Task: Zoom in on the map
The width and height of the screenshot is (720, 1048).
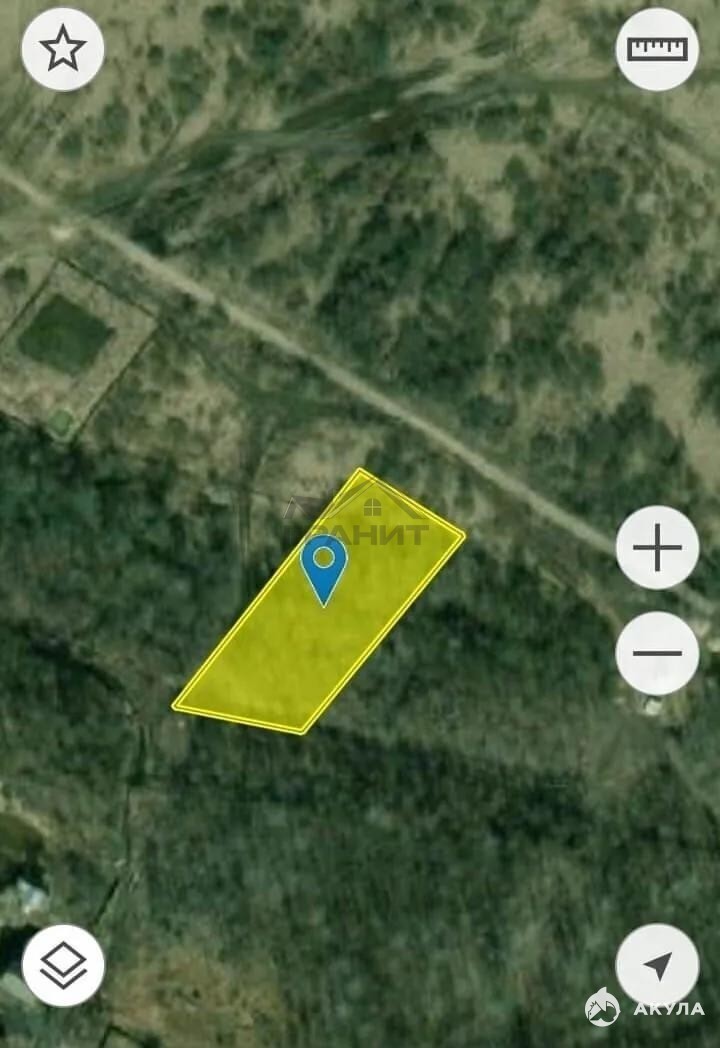Action: coord(657,548)
